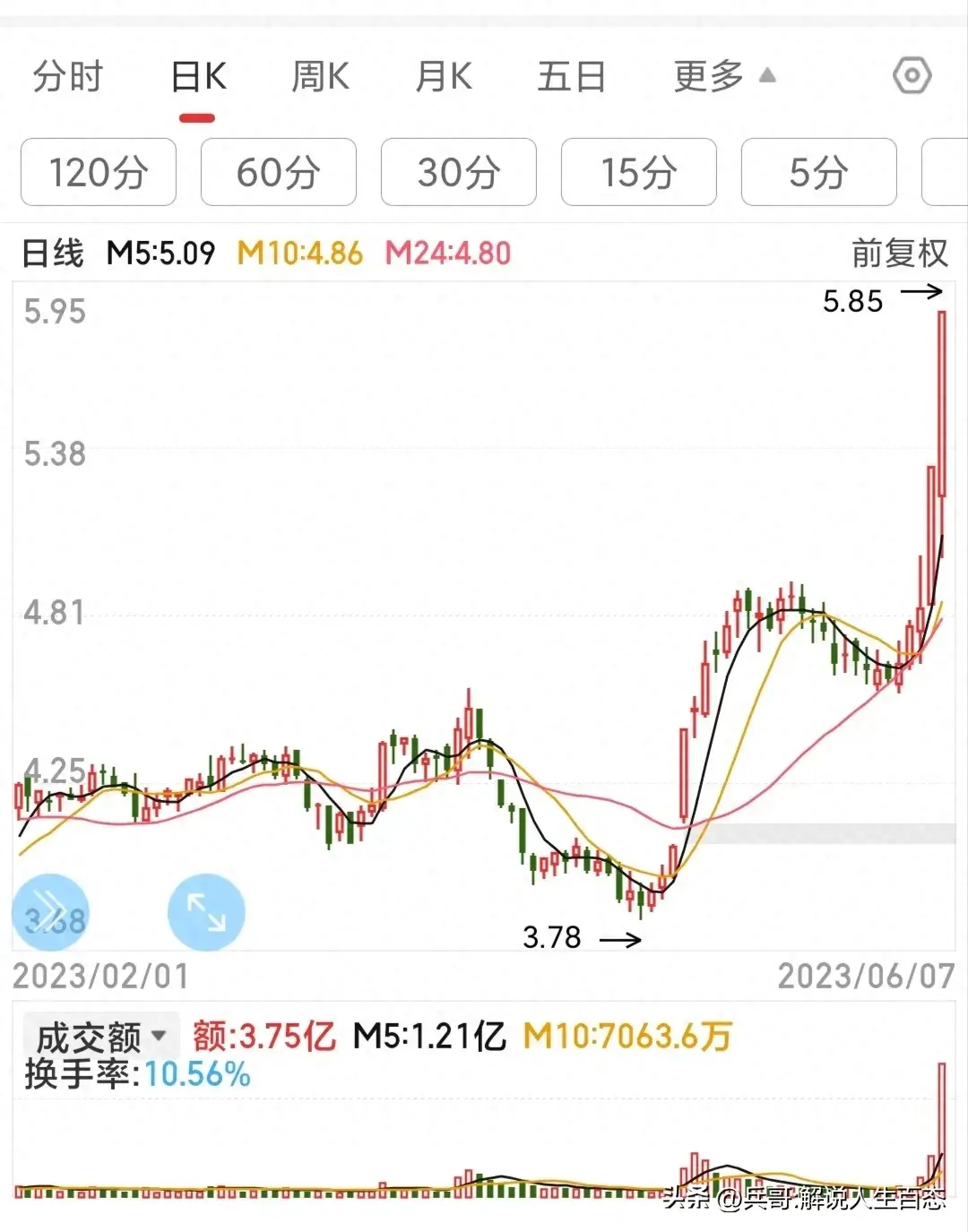The height and width of the screenshot is (1232, 968).
Task: Select the 日K tab
Action: 198,77
